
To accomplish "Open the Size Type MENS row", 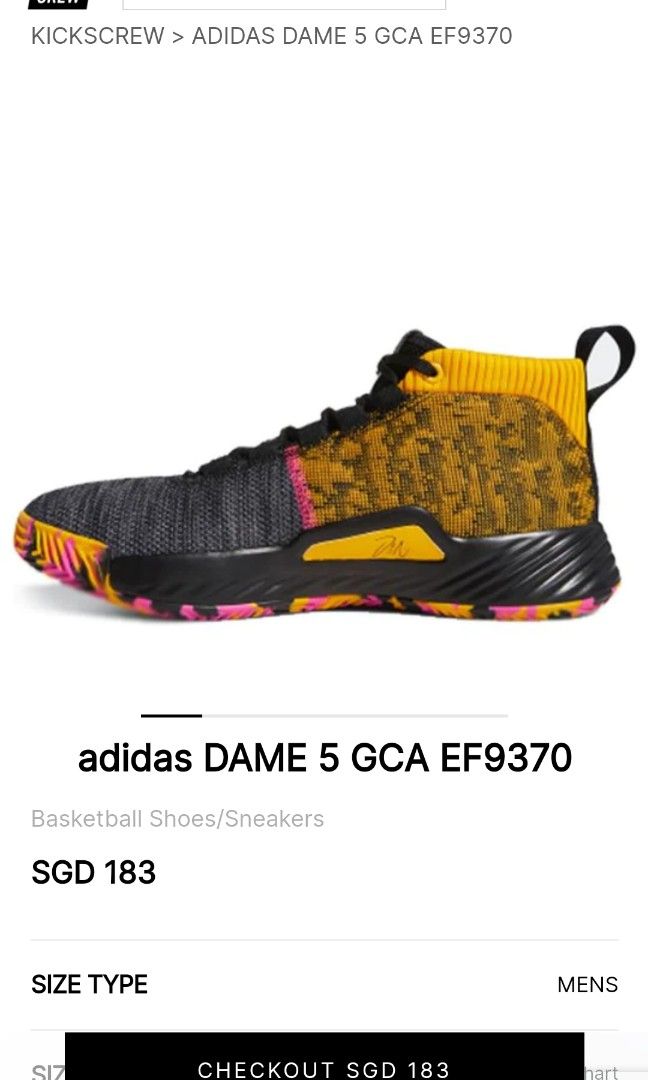I will [324, 984].
